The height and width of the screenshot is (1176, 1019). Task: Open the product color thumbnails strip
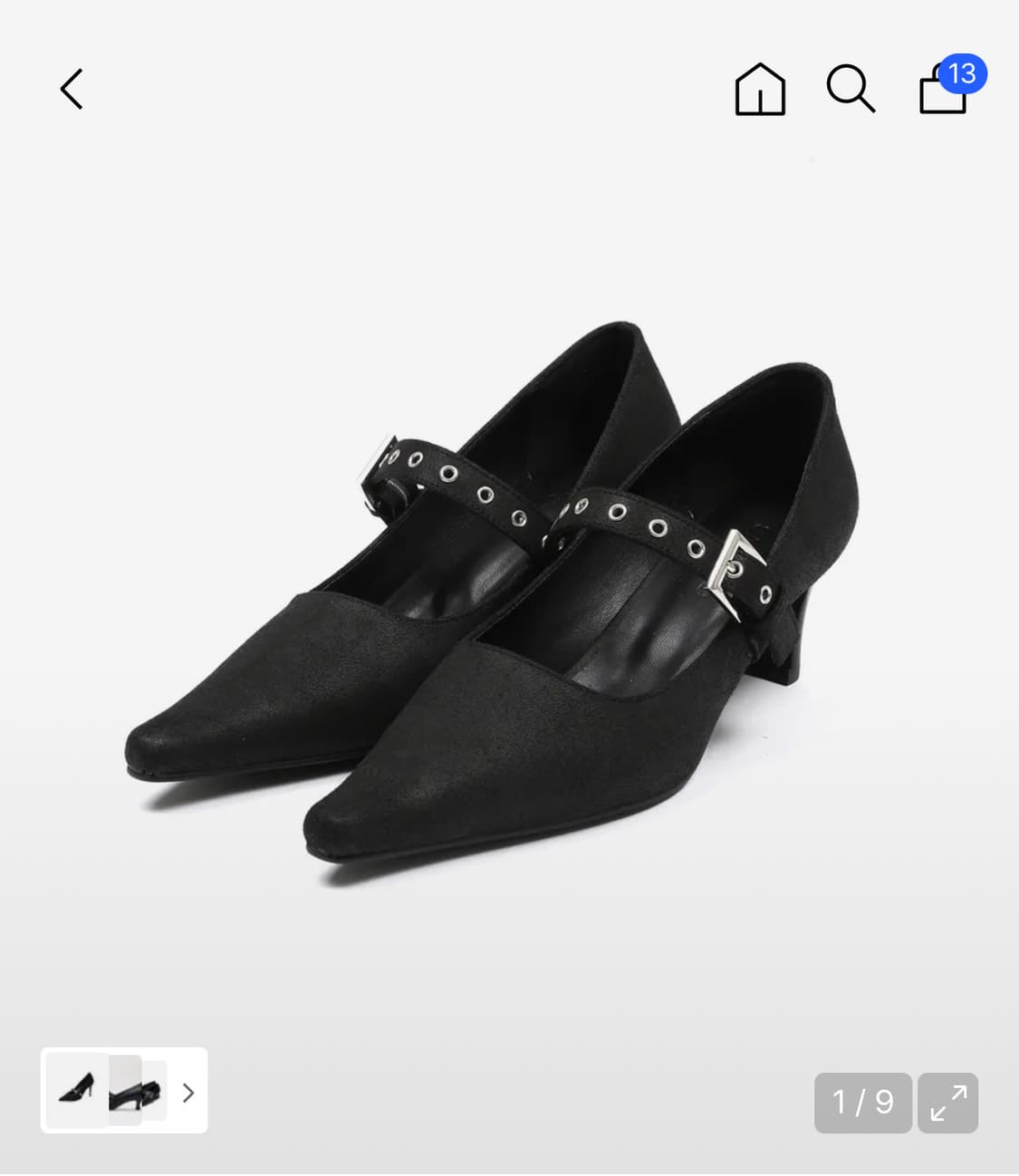pos(124,1091)
